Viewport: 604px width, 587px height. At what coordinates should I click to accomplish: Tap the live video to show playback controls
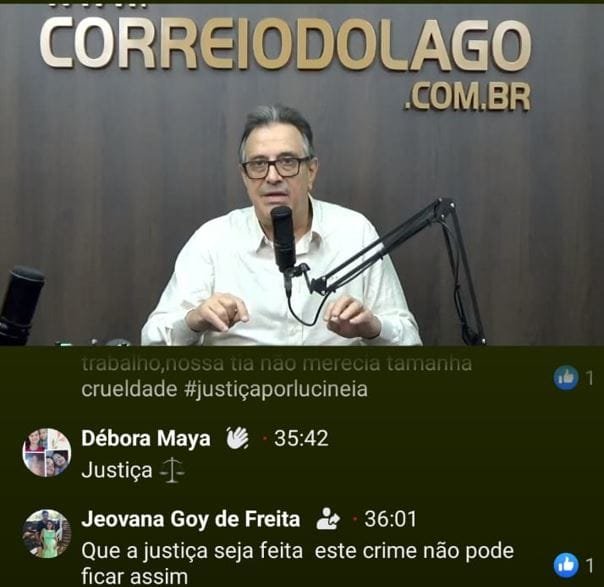point(302,175)
